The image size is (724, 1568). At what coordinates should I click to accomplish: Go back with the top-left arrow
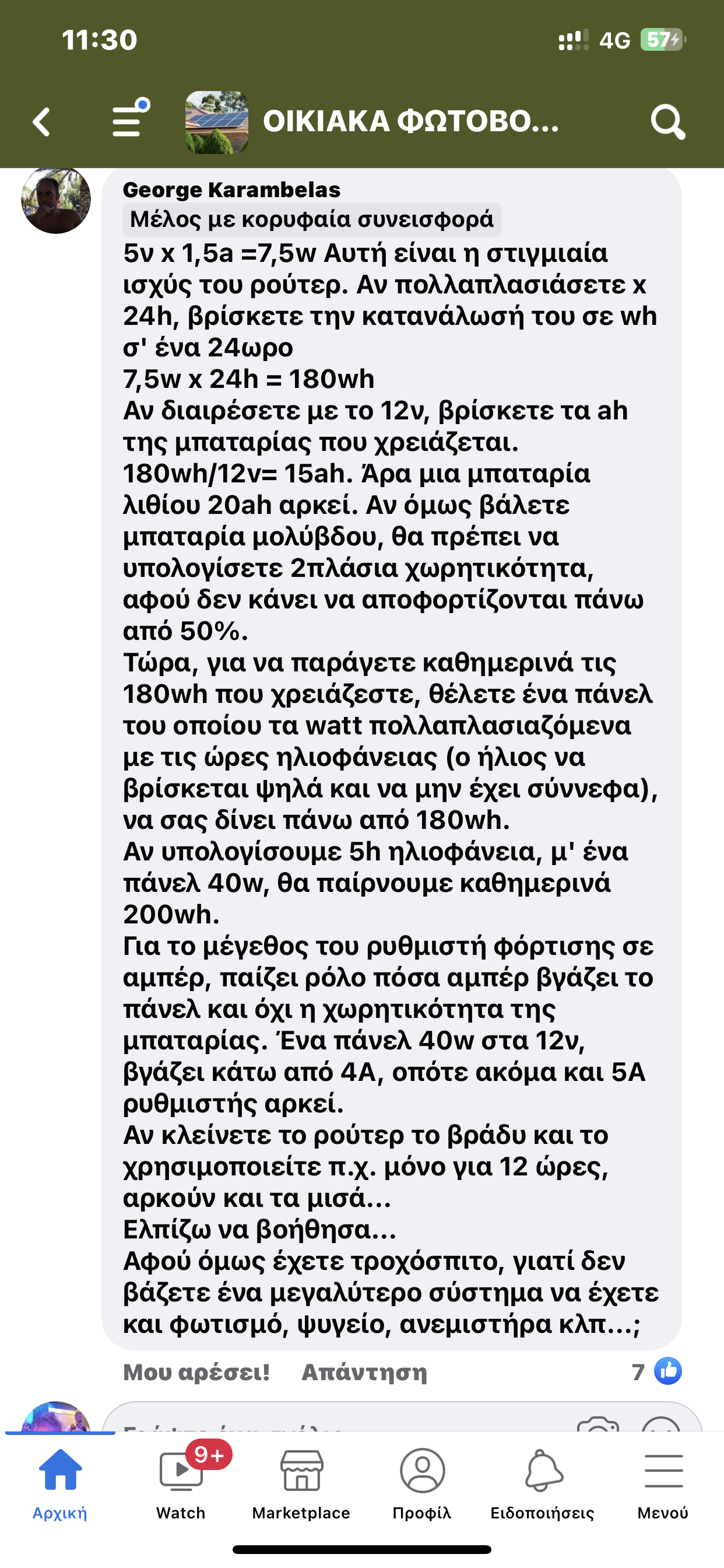(x=41, y=122)
